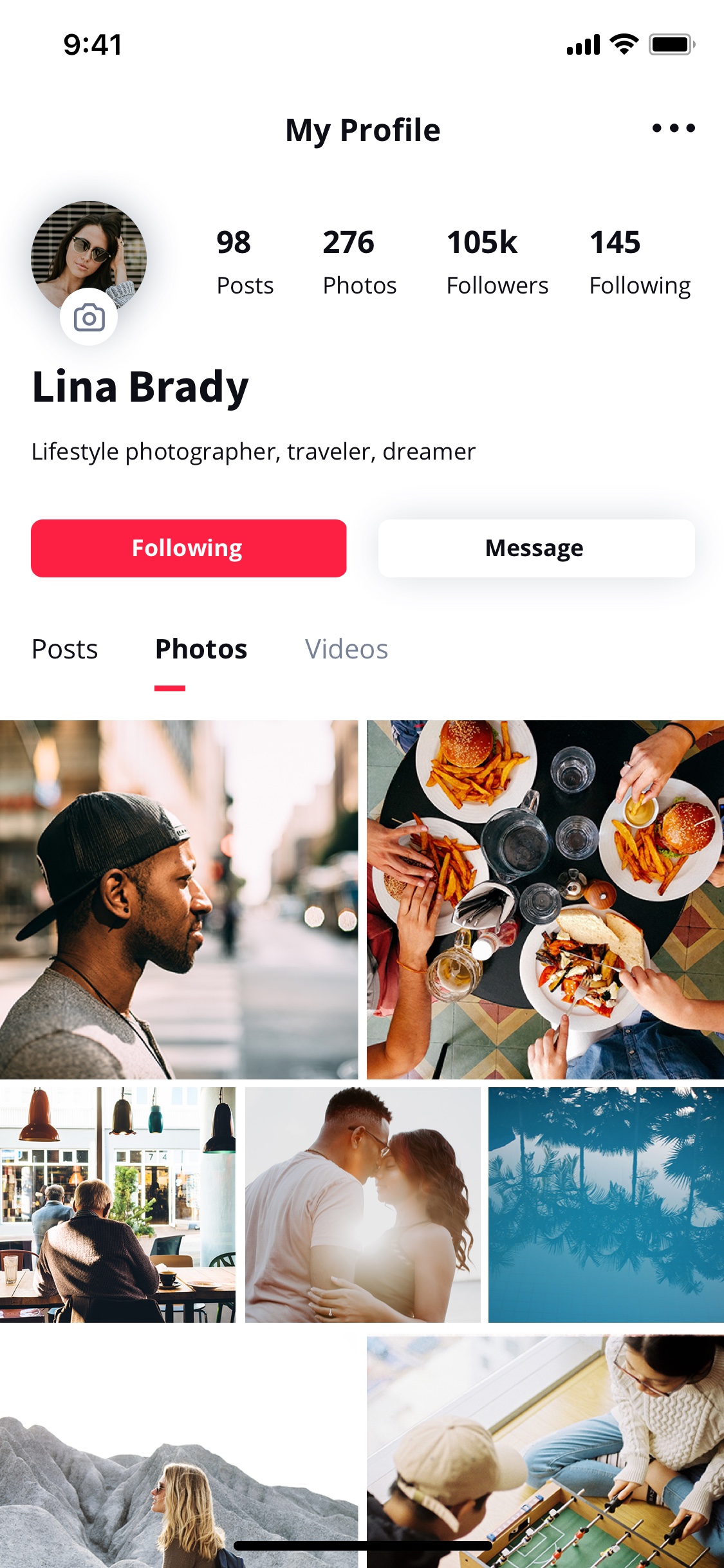Tap the camera icon on profile picture
This screenshot has height=1568, width=724.
89,317
